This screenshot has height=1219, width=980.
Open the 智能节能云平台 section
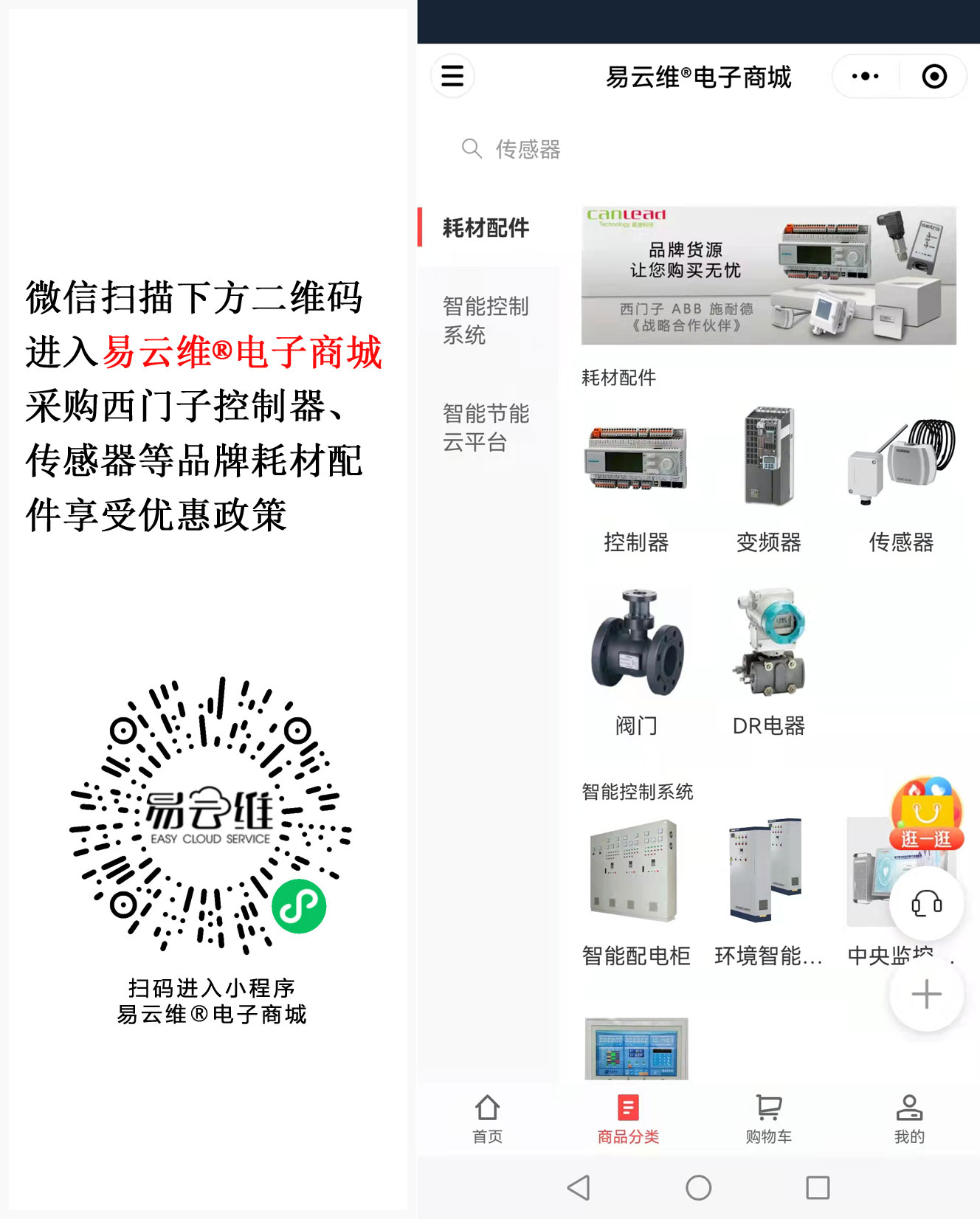tap(487, 429)
